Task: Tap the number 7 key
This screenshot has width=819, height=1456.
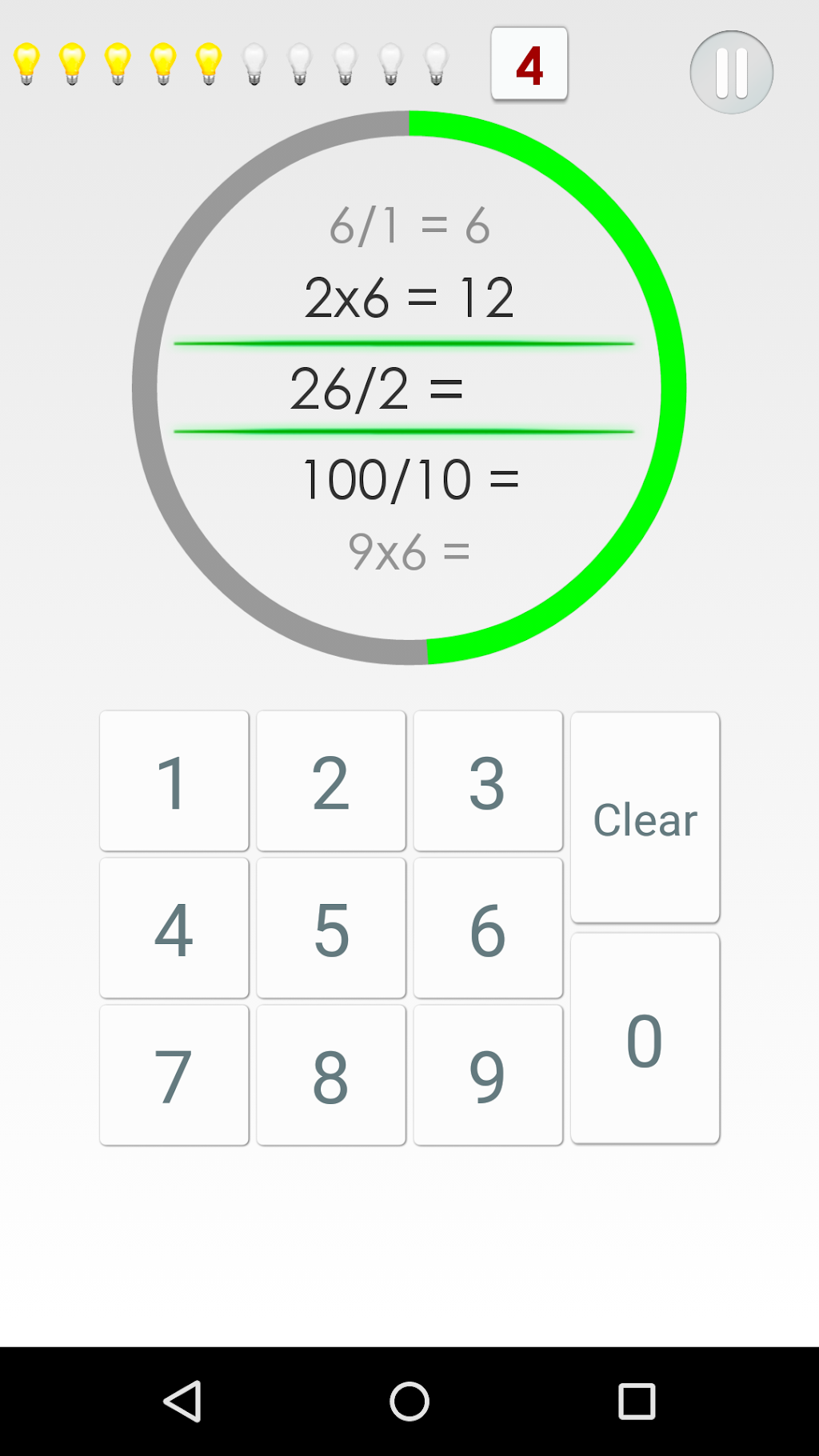Action: pyautogui.click(x=174, y=1075)
